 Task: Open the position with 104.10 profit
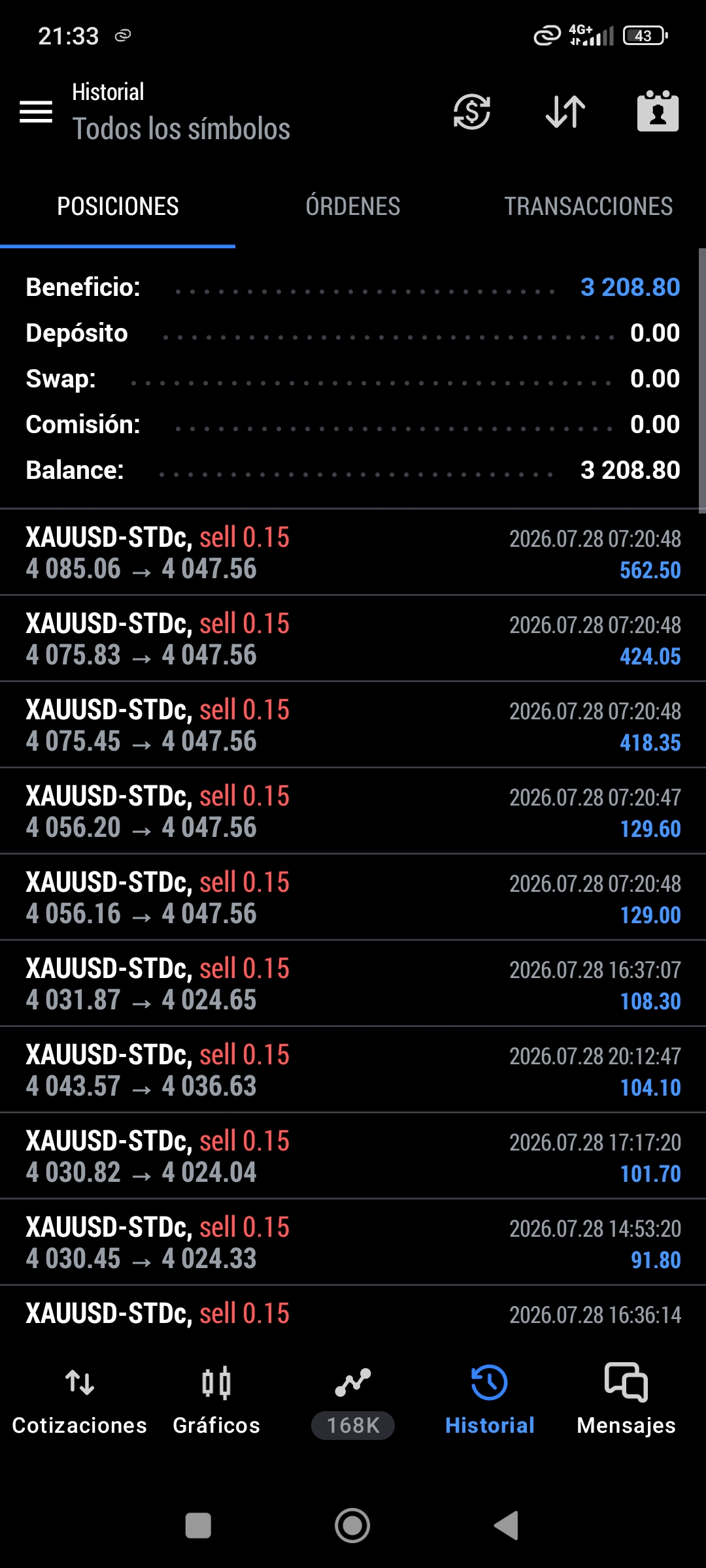pyautogui.click(x=353, y=1070)
